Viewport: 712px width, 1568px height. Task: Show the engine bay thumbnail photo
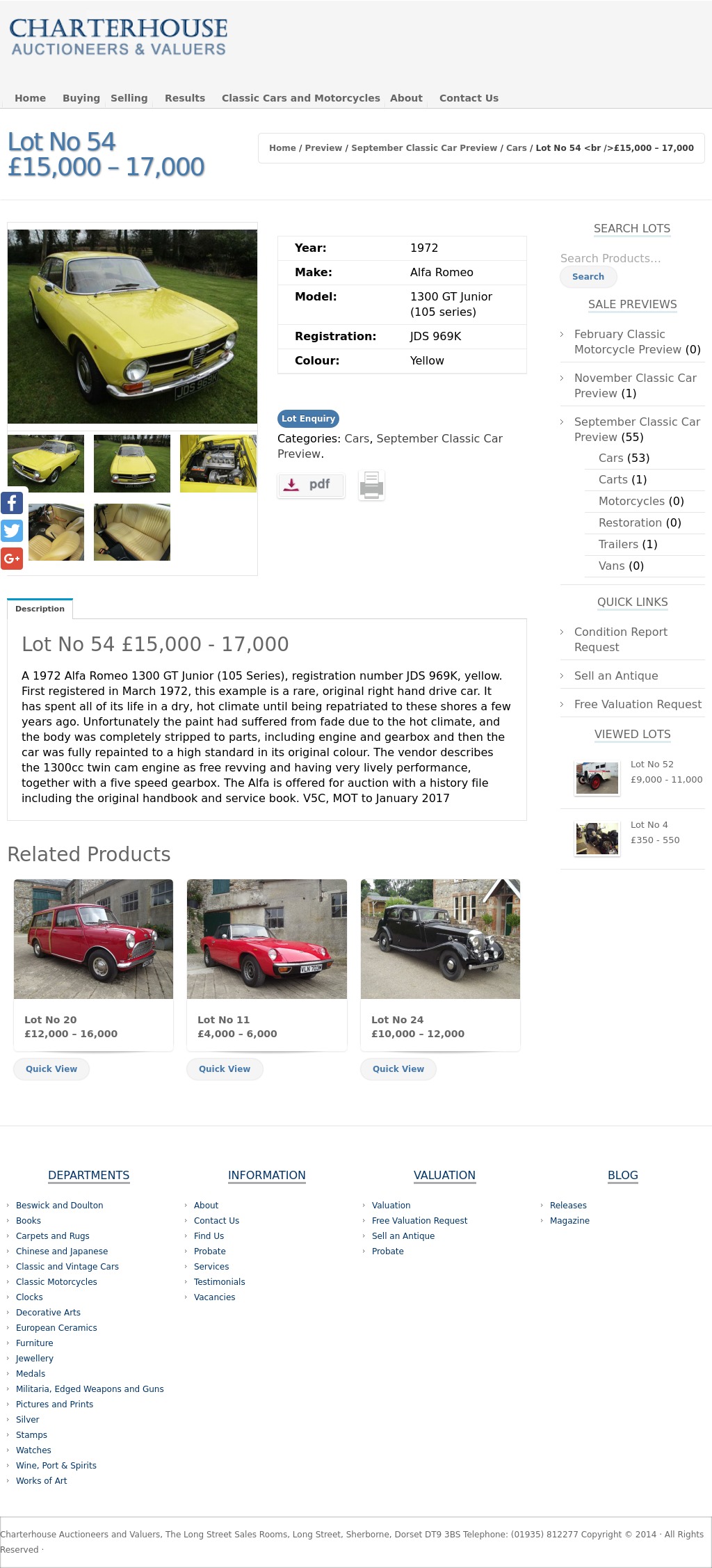tap(218, 464)
